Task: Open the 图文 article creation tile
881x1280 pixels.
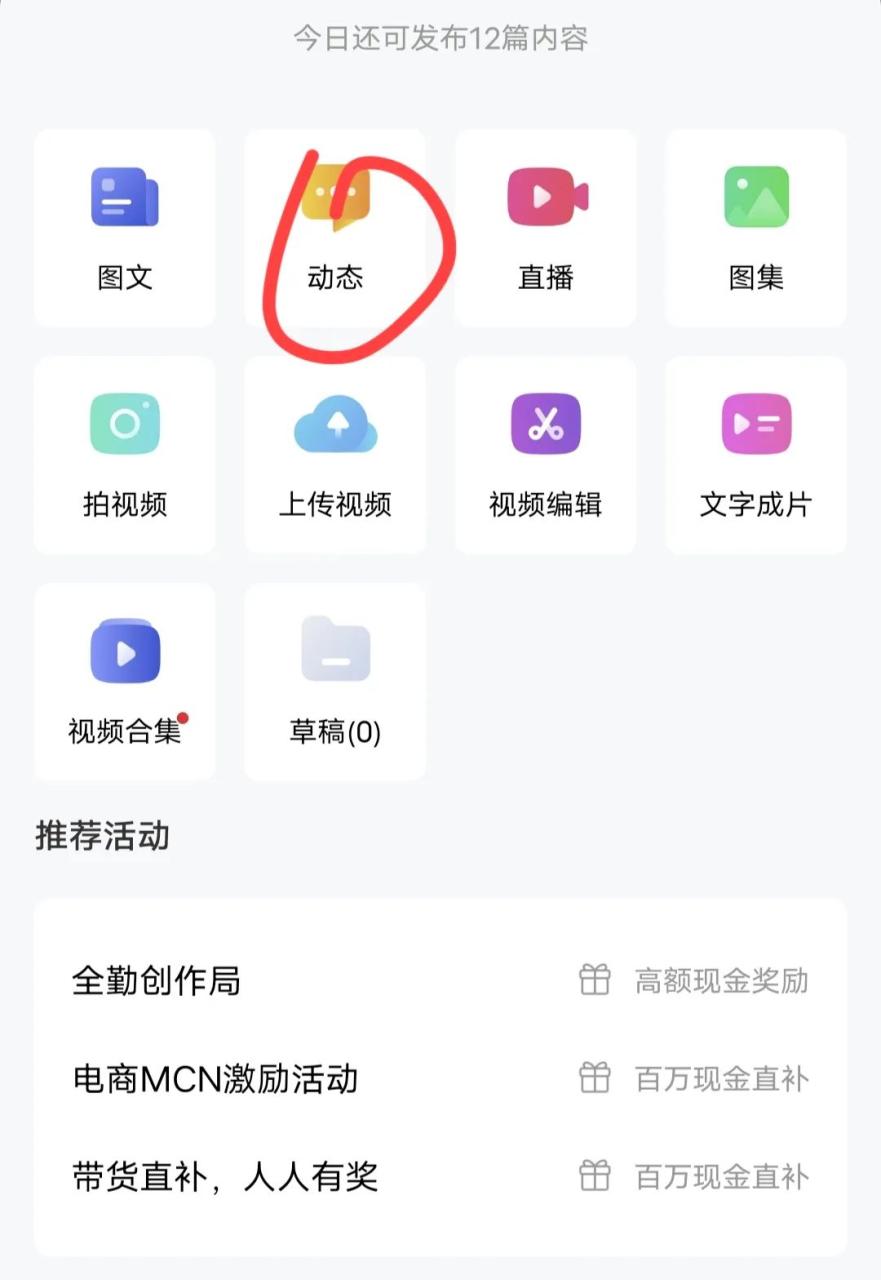Action: (x=125, y=228)
